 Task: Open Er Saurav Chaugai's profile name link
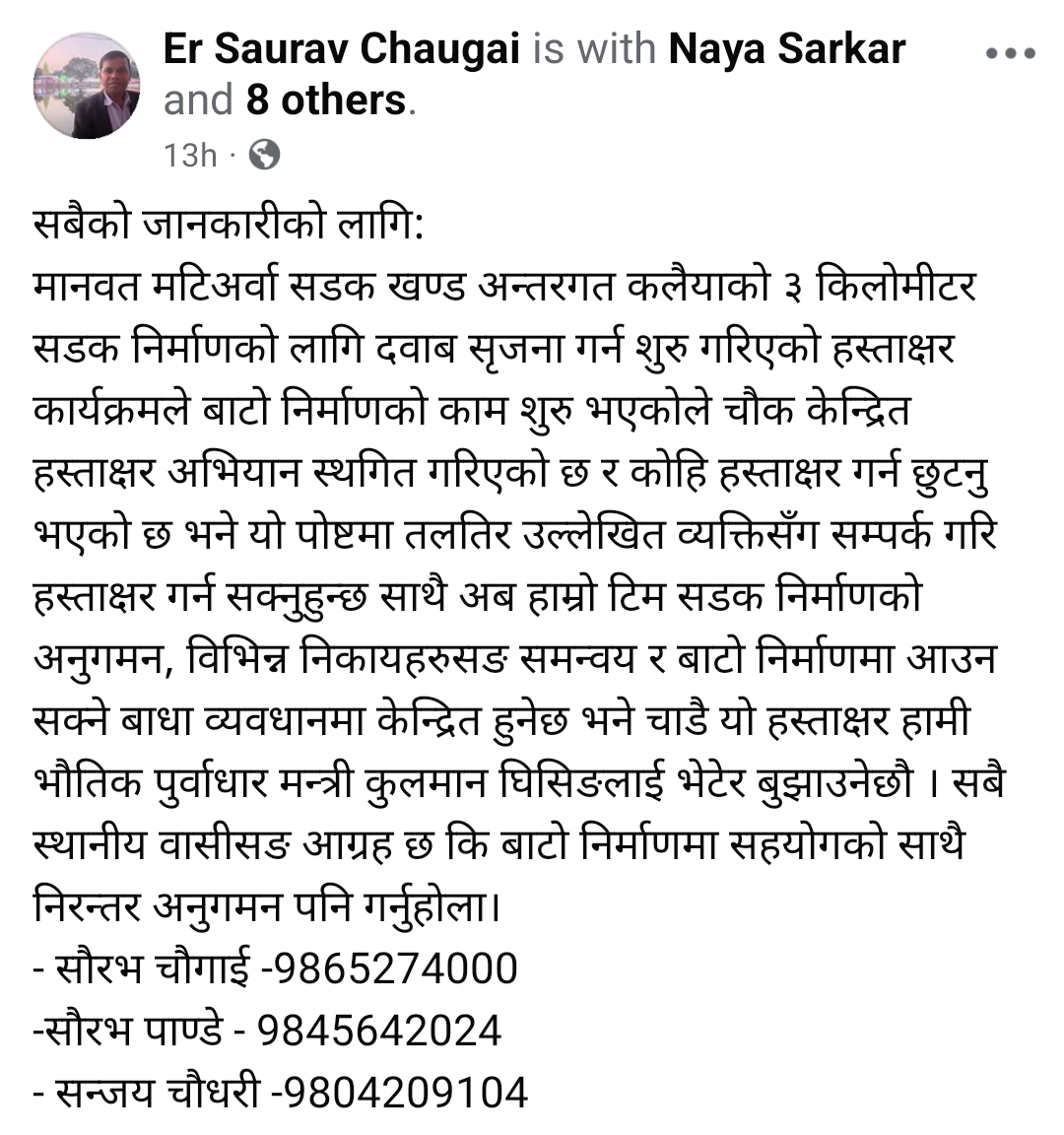pos(341,48)
